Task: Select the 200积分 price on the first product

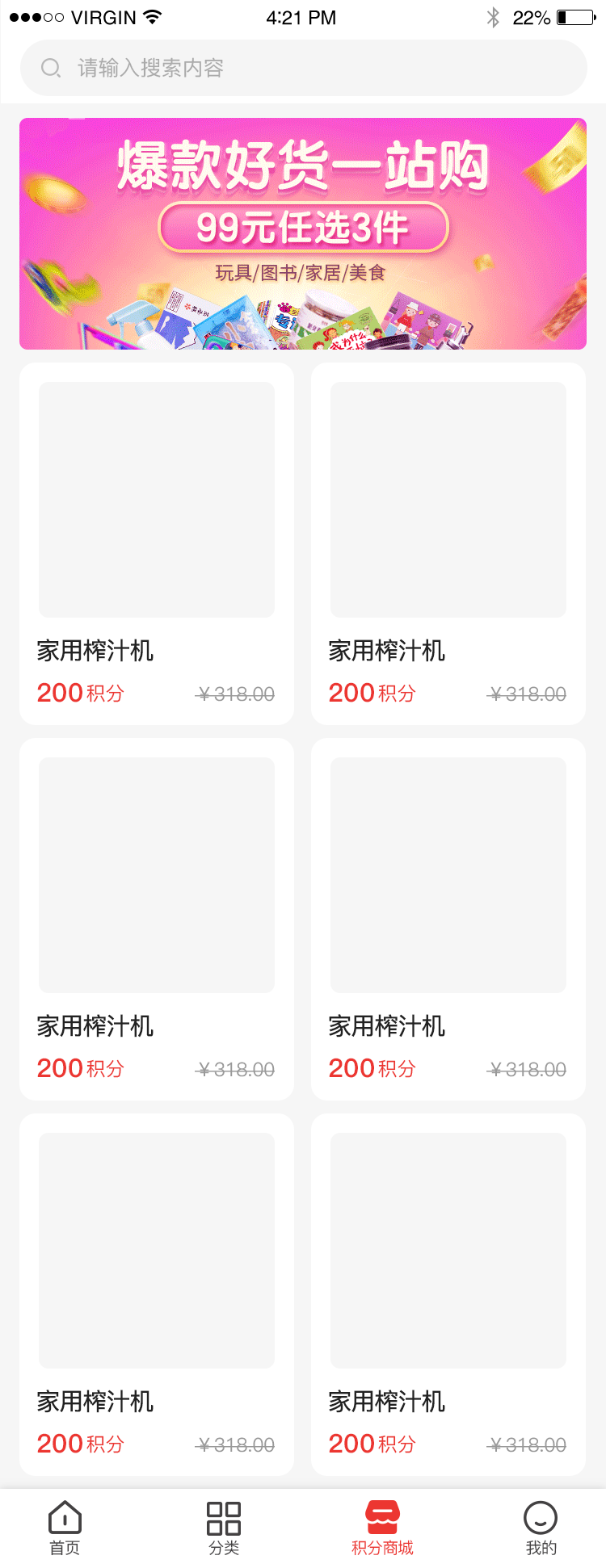Action: (81, 693)
